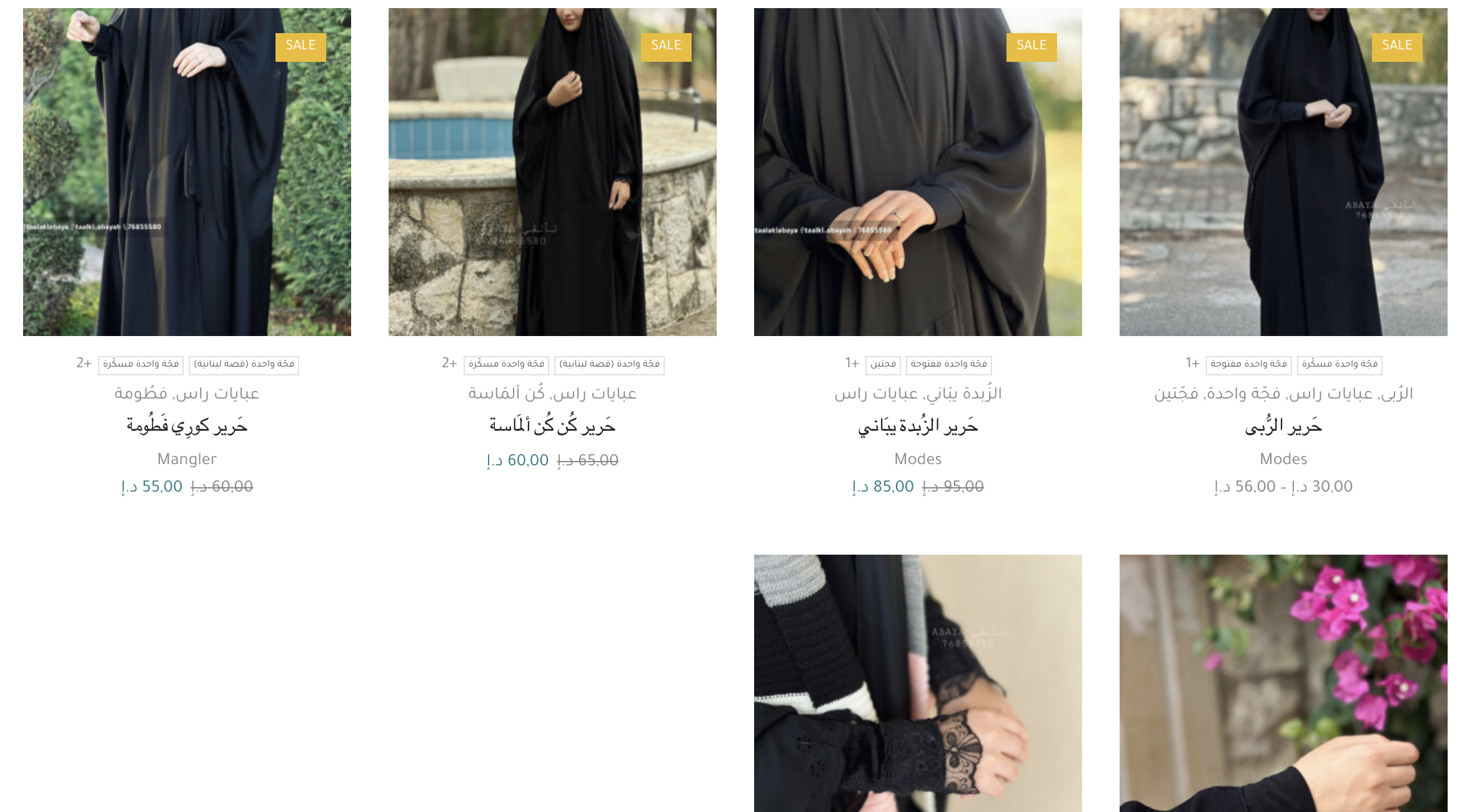The height and width of the screenshot is (812, 1462).
Task: Select فجّة واحدة مفتوحة chip under حَرير الزُبدة بيَاني
Action: click(948, 365)
